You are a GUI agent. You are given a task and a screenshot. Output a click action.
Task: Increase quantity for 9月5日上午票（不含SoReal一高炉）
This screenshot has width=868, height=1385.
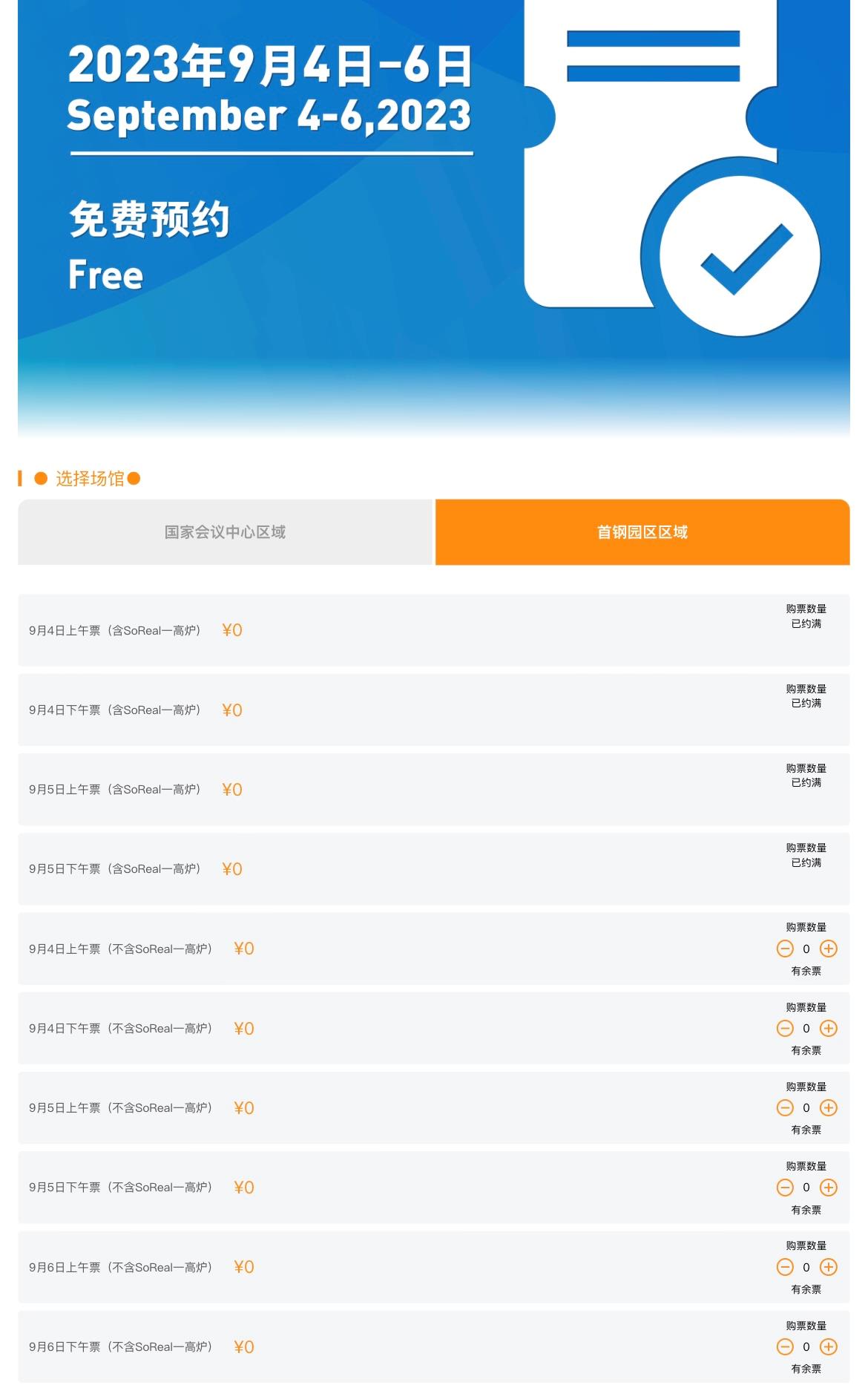tap(828, 1107)
